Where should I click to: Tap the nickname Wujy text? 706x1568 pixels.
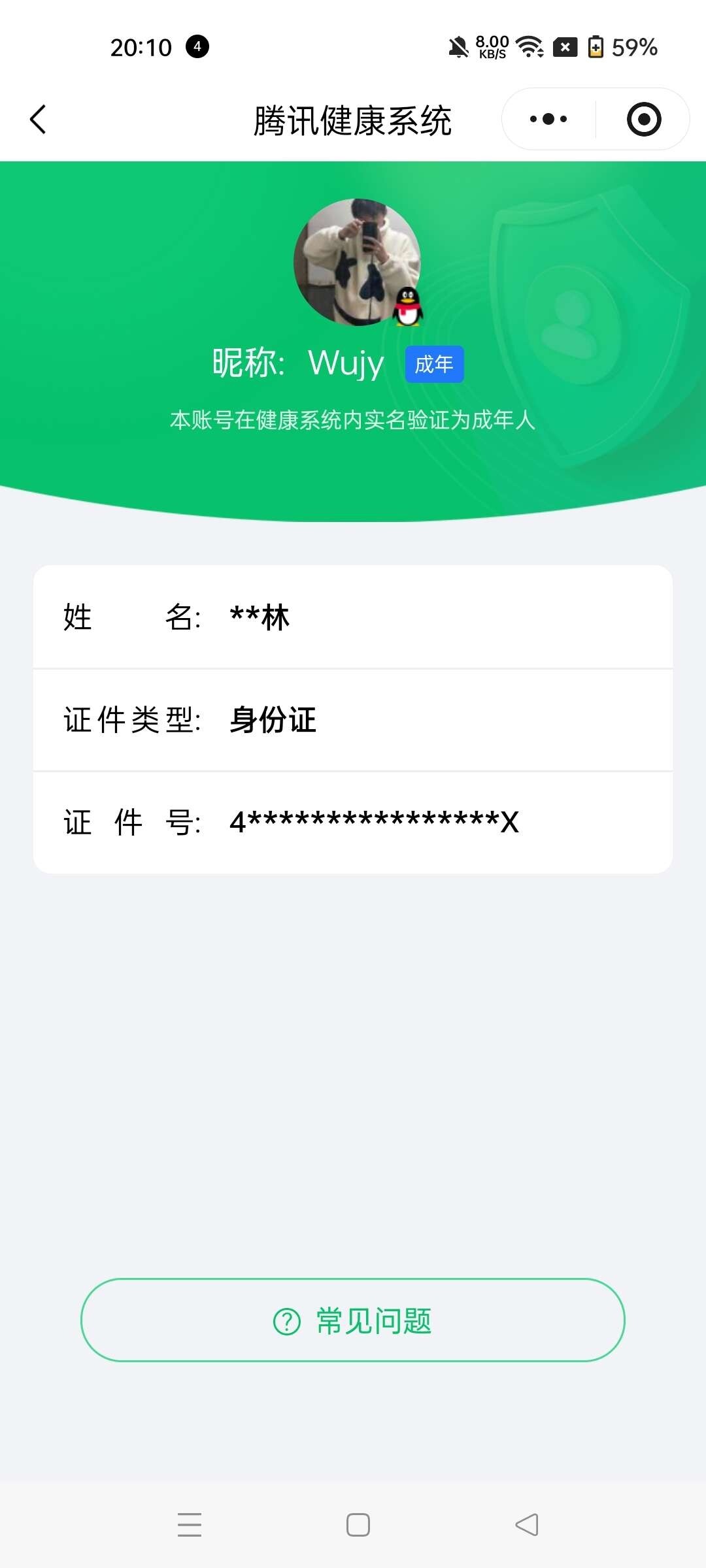(x=347, y=363)
